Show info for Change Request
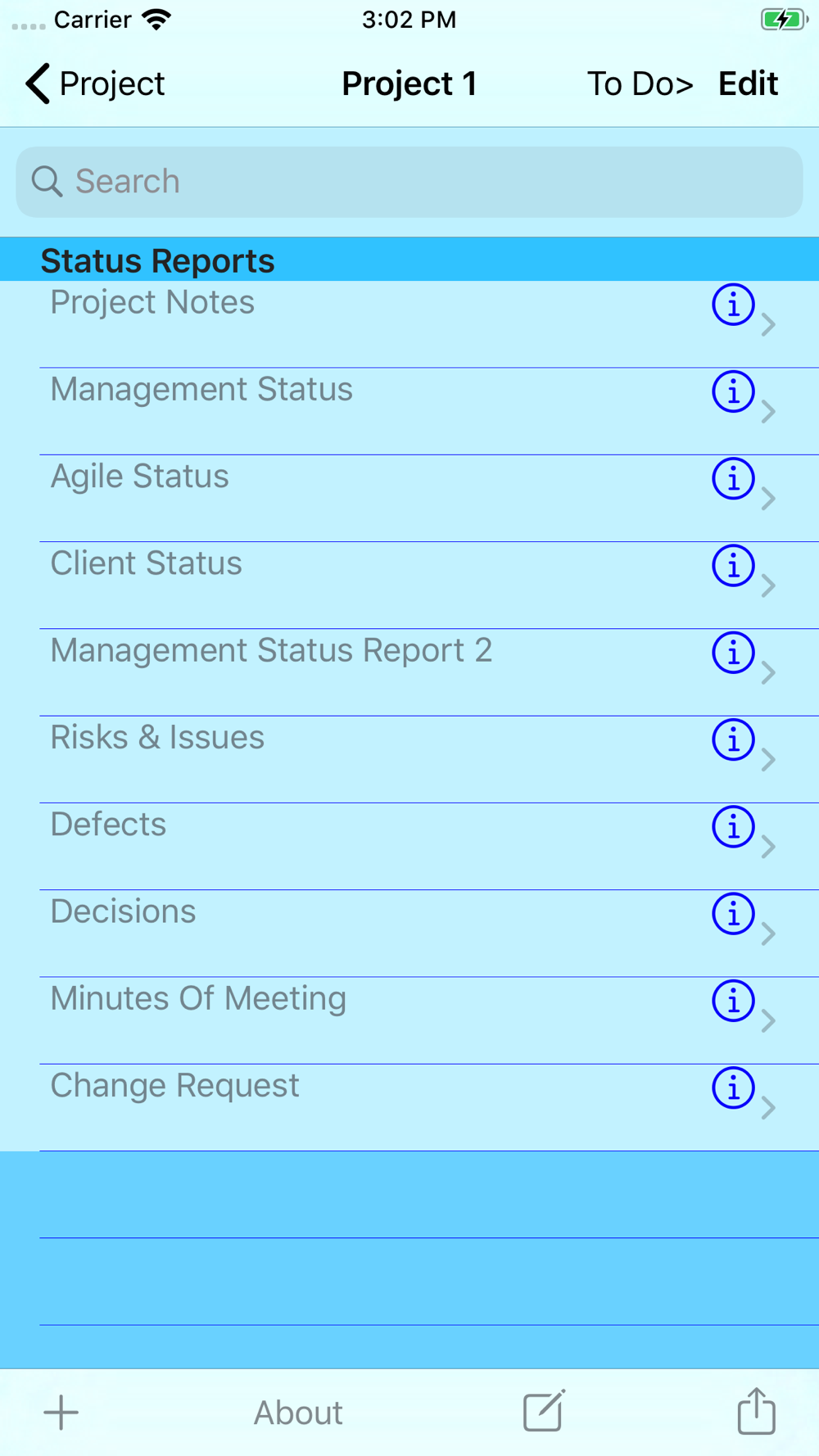819x1456 pixels. coord(733,1088)
